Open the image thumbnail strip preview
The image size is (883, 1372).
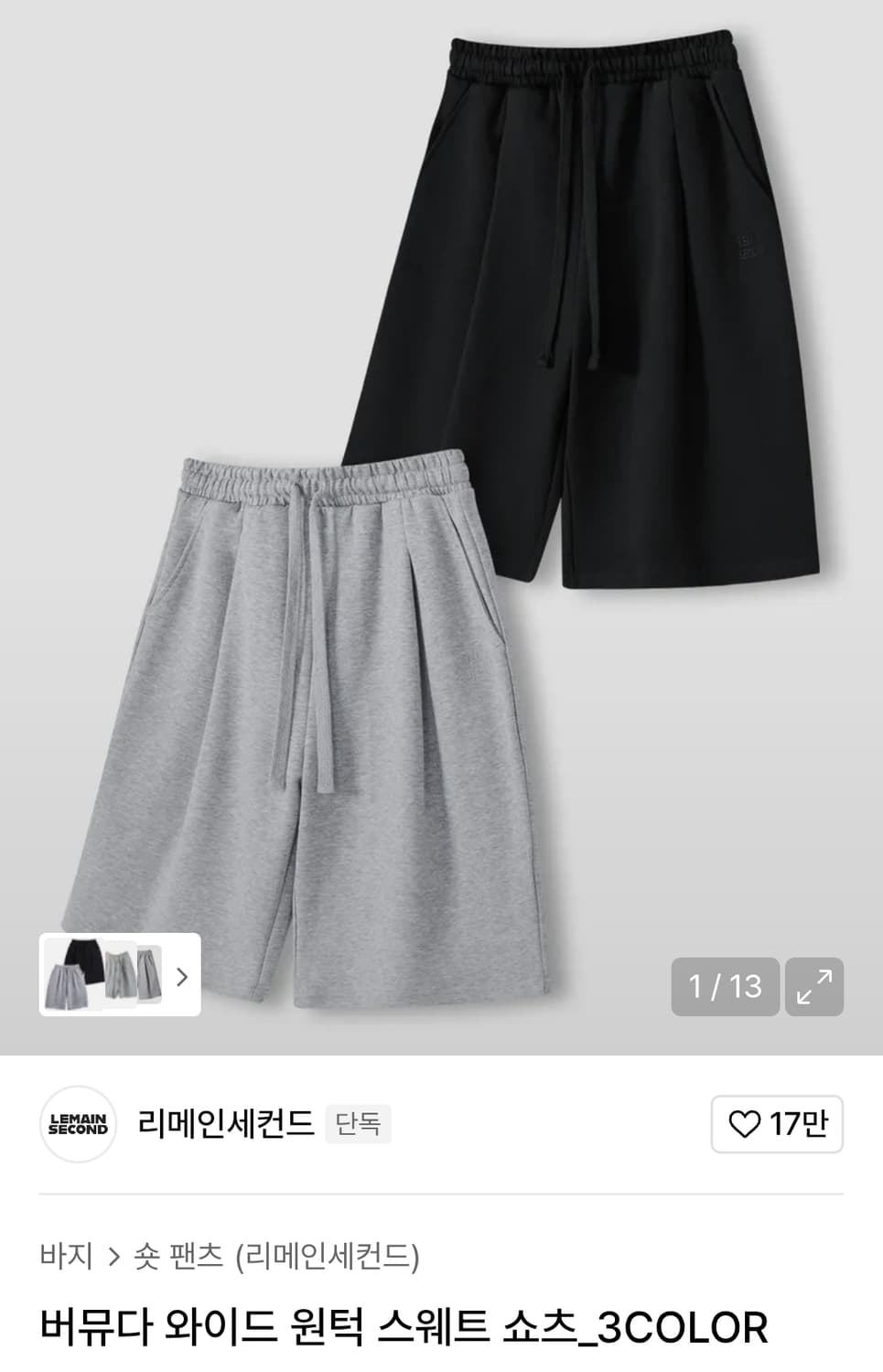pyautogui.click(x=119, y=974)
